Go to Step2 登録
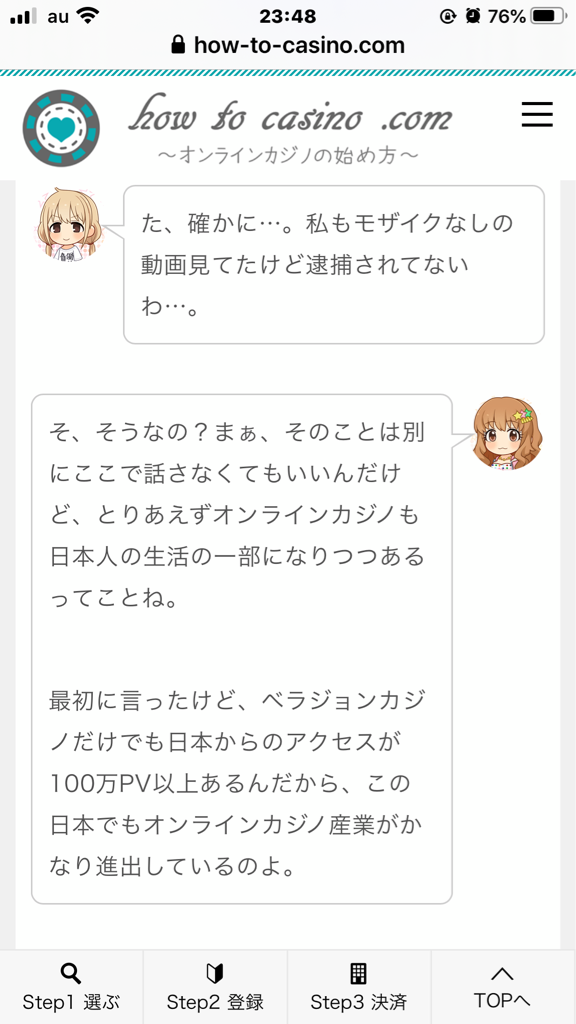Image resolution: width=576 pixels, height=1024 pixels. tap(215, 987)
